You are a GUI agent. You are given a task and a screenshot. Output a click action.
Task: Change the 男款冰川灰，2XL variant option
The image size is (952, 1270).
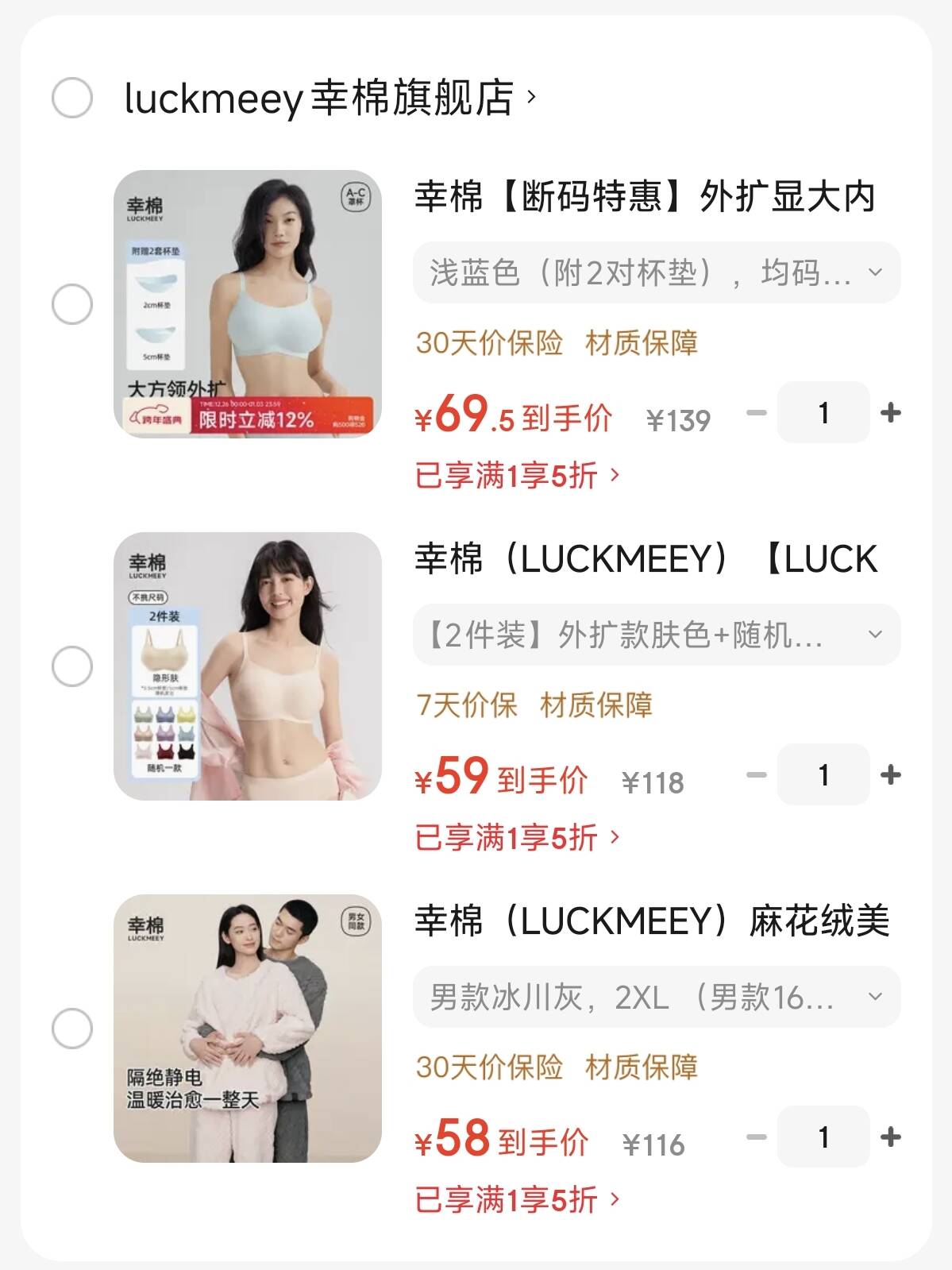coord(656,998)
